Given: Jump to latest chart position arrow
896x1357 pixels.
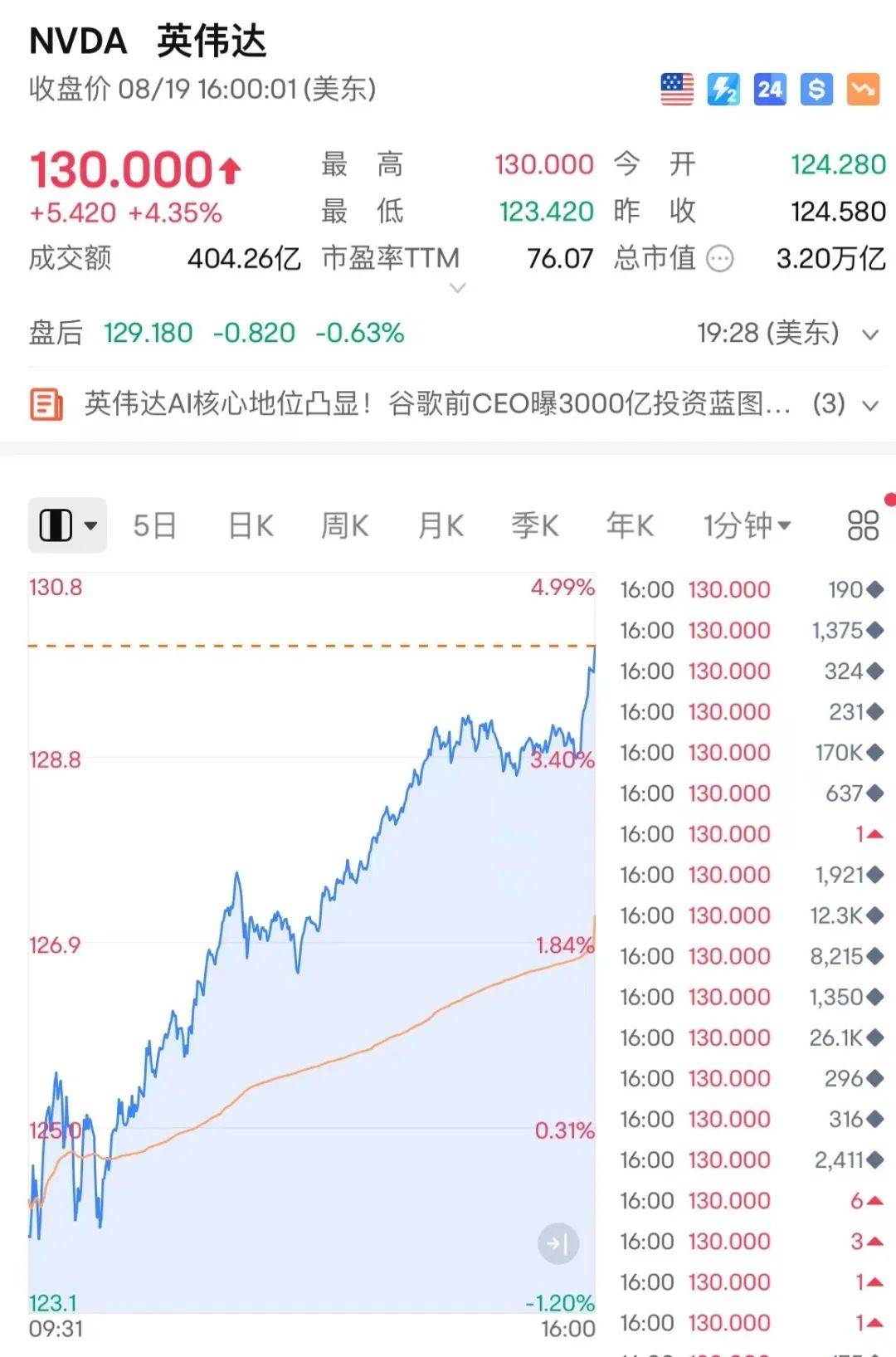Looking at the screenshot, I should [x=558, y=1243].
